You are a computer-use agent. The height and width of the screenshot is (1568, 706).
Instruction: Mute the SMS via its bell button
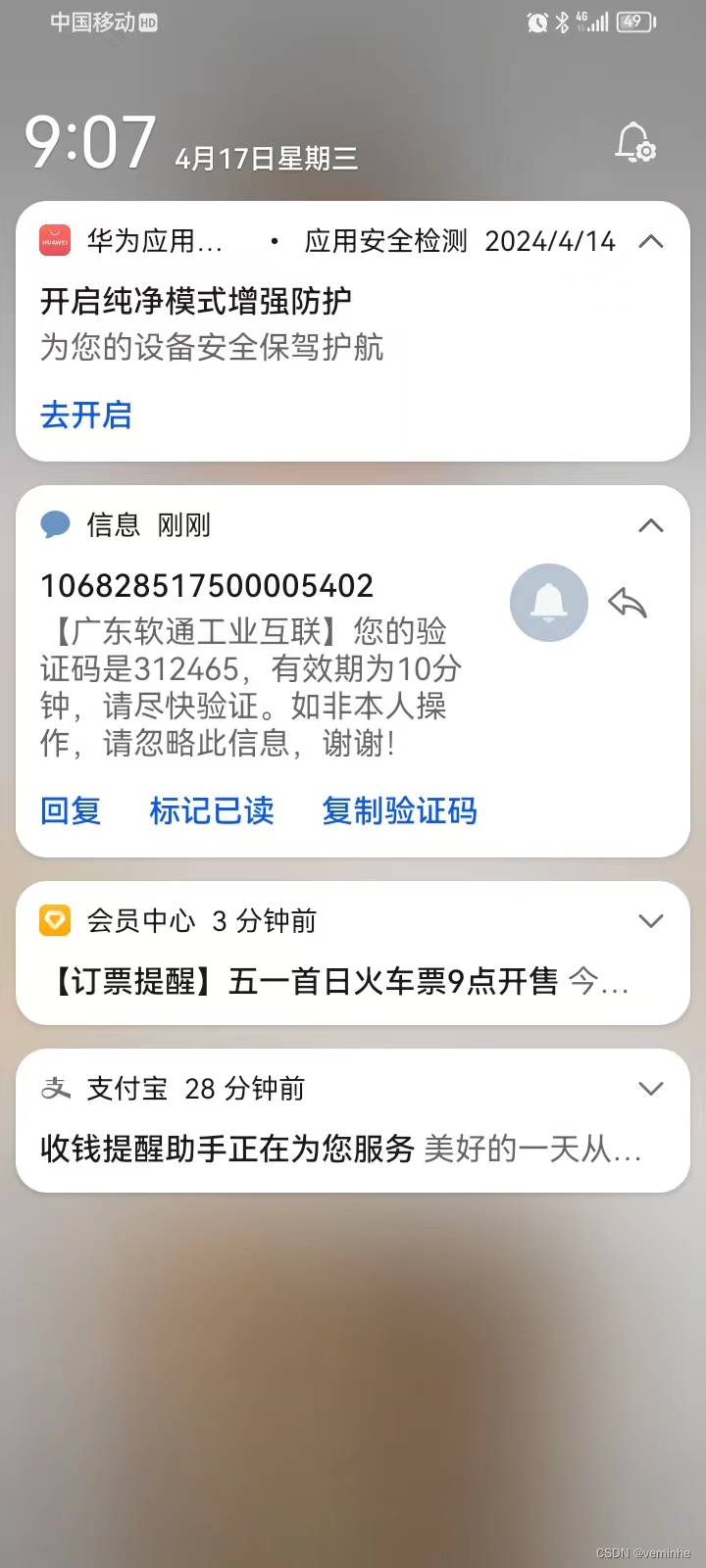tap(549, 603)
